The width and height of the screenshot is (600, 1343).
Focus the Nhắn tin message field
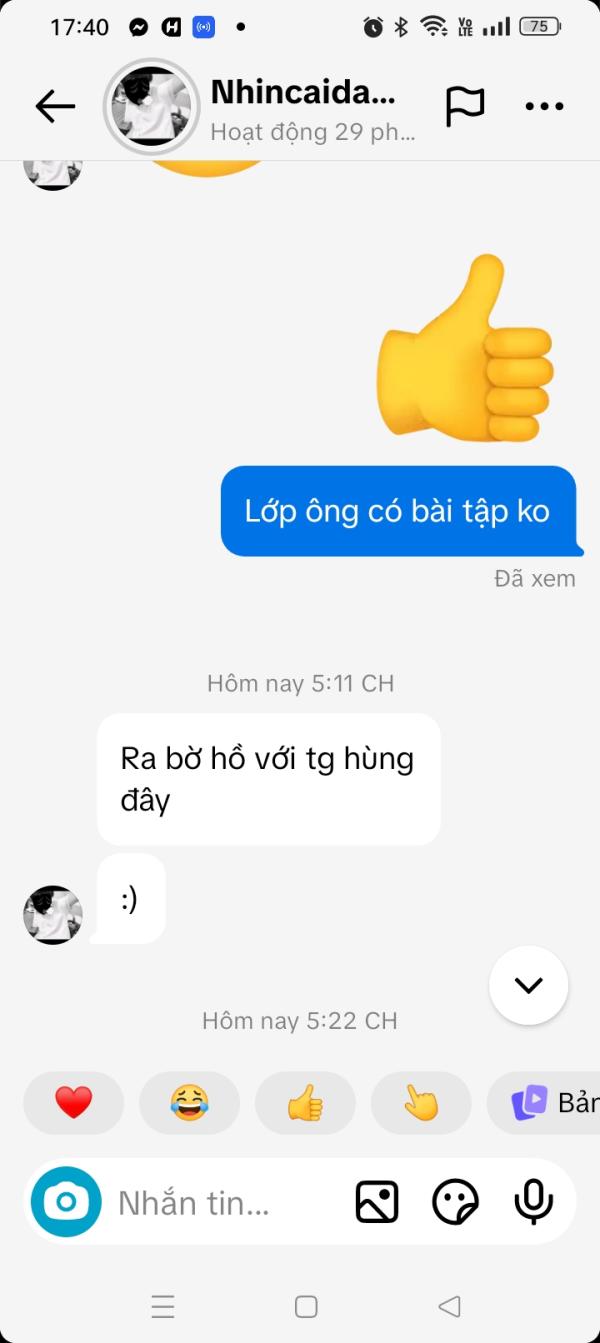[x=220, y=1202]
